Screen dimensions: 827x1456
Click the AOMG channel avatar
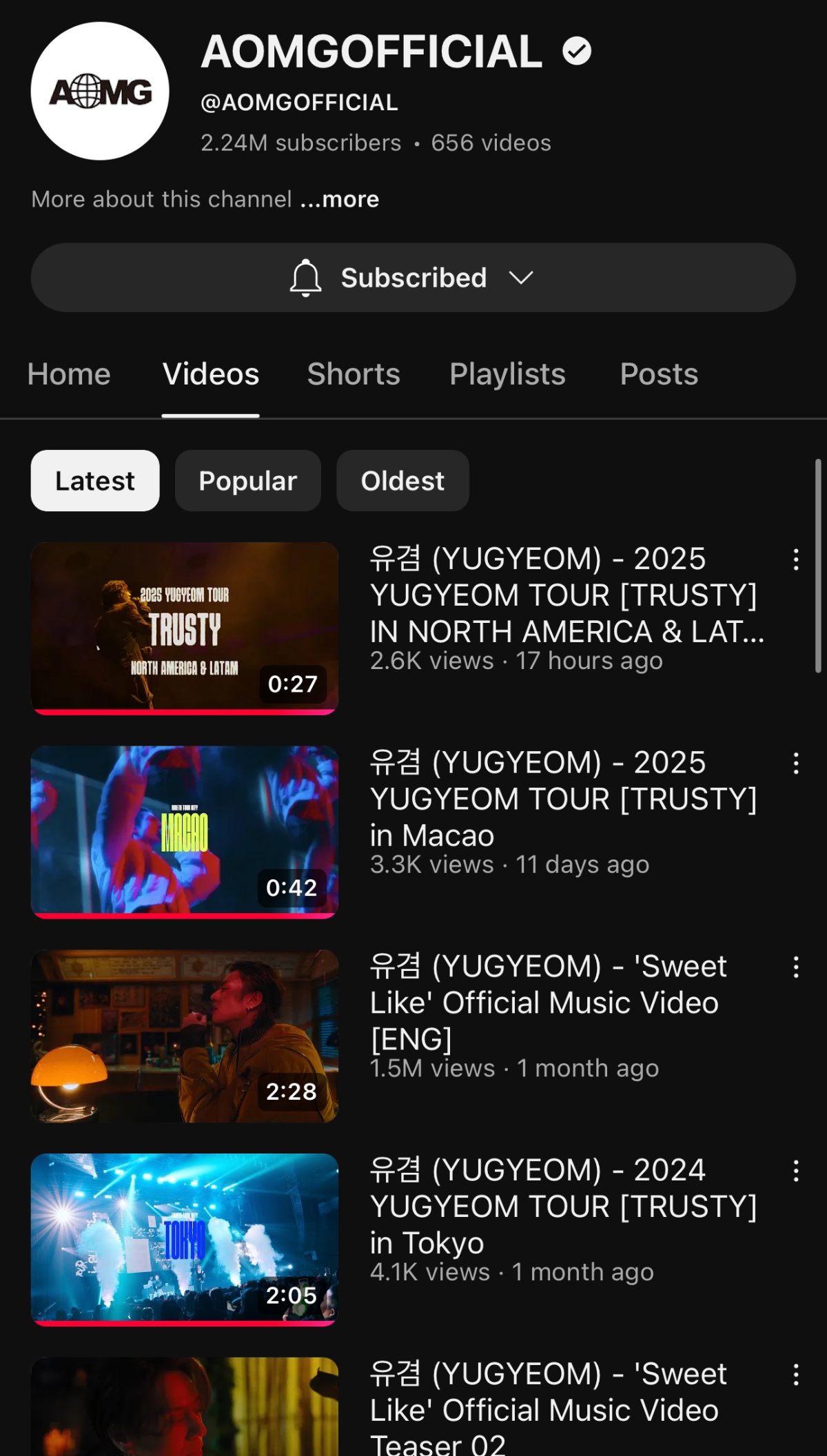click(99, 90)
